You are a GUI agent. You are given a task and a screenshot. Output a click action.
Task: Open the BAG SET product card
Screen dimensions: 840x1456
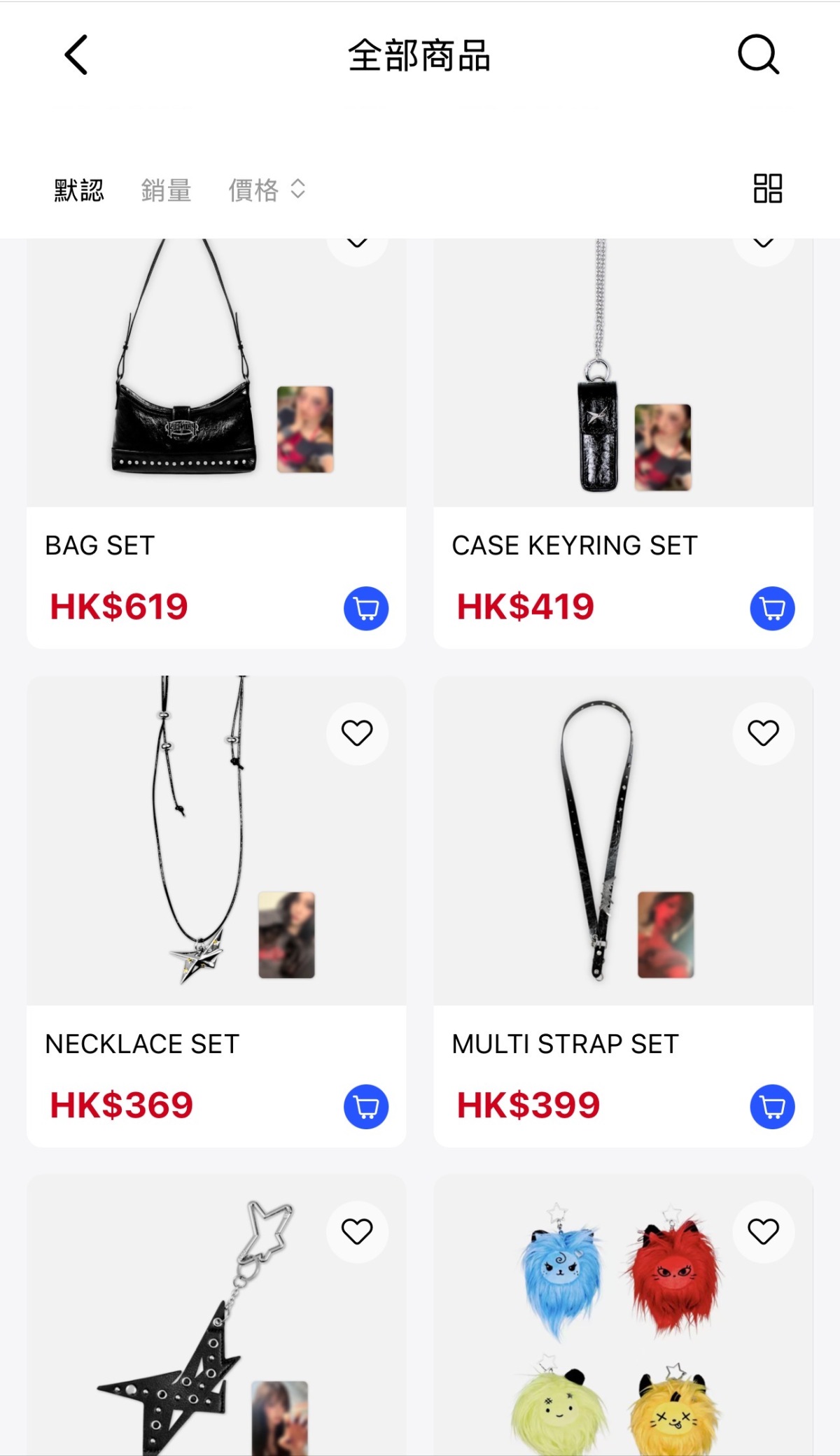[x=216, y=392]
